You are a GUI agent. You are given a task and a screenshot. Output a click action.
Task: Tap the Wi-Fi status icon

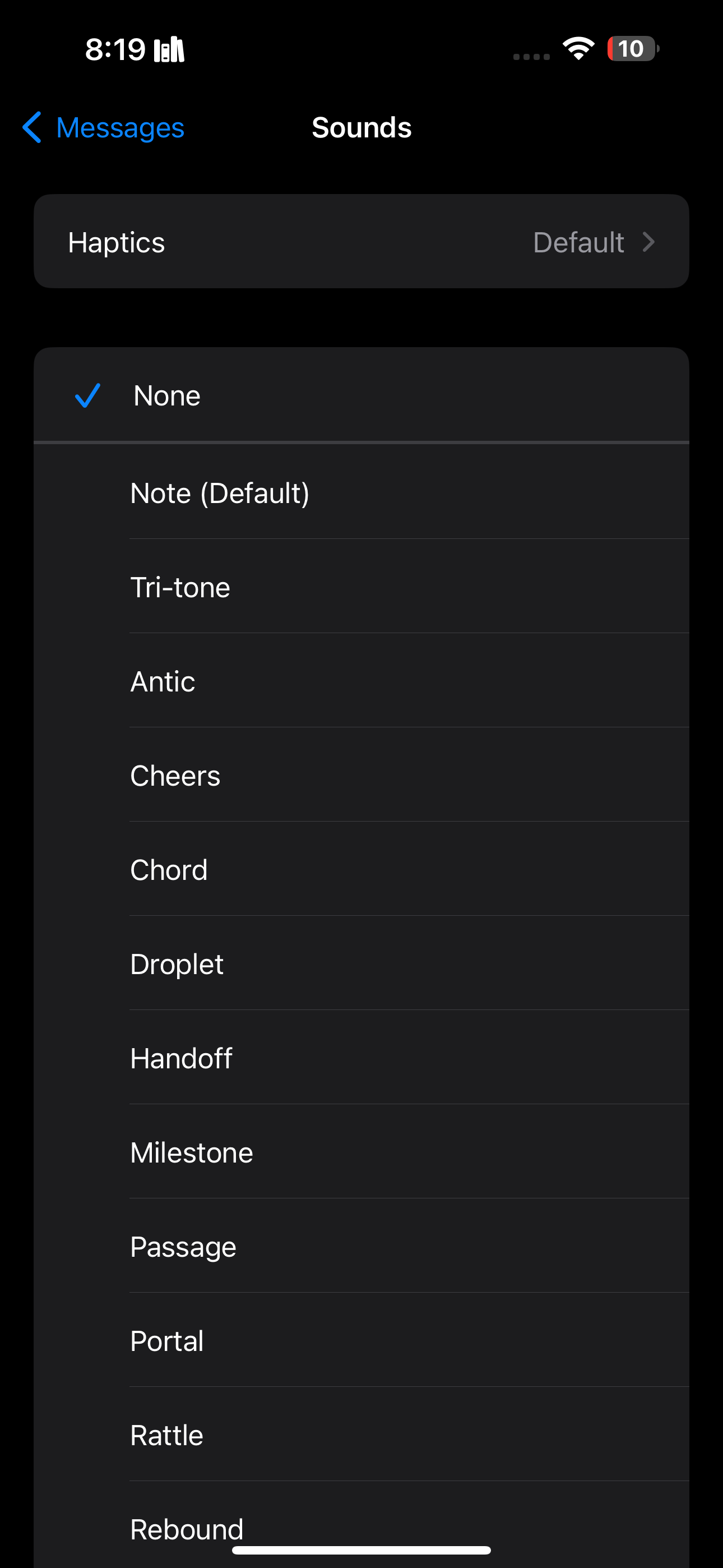pyautogui.click(x=577, y=49)
